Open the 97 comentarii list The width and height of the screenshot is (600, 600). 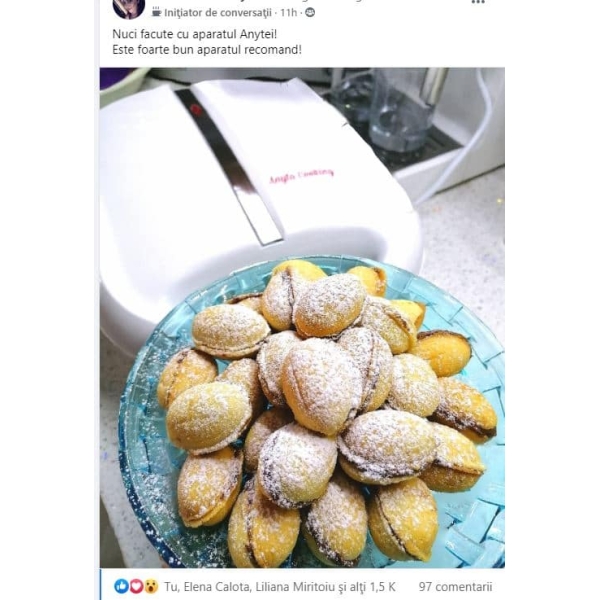point(455,587)
